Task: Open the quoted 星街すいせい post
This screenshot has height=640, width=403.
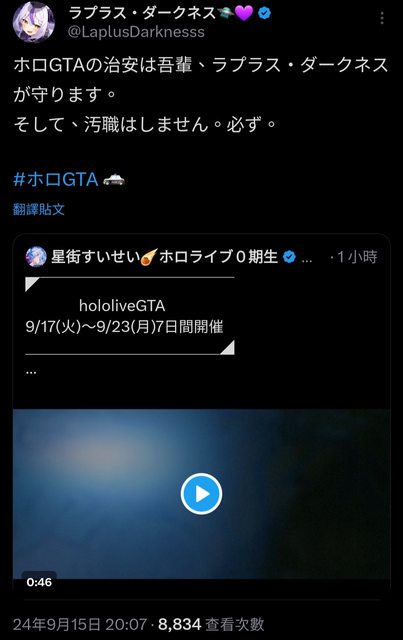Action: click(x=201, y=320)
